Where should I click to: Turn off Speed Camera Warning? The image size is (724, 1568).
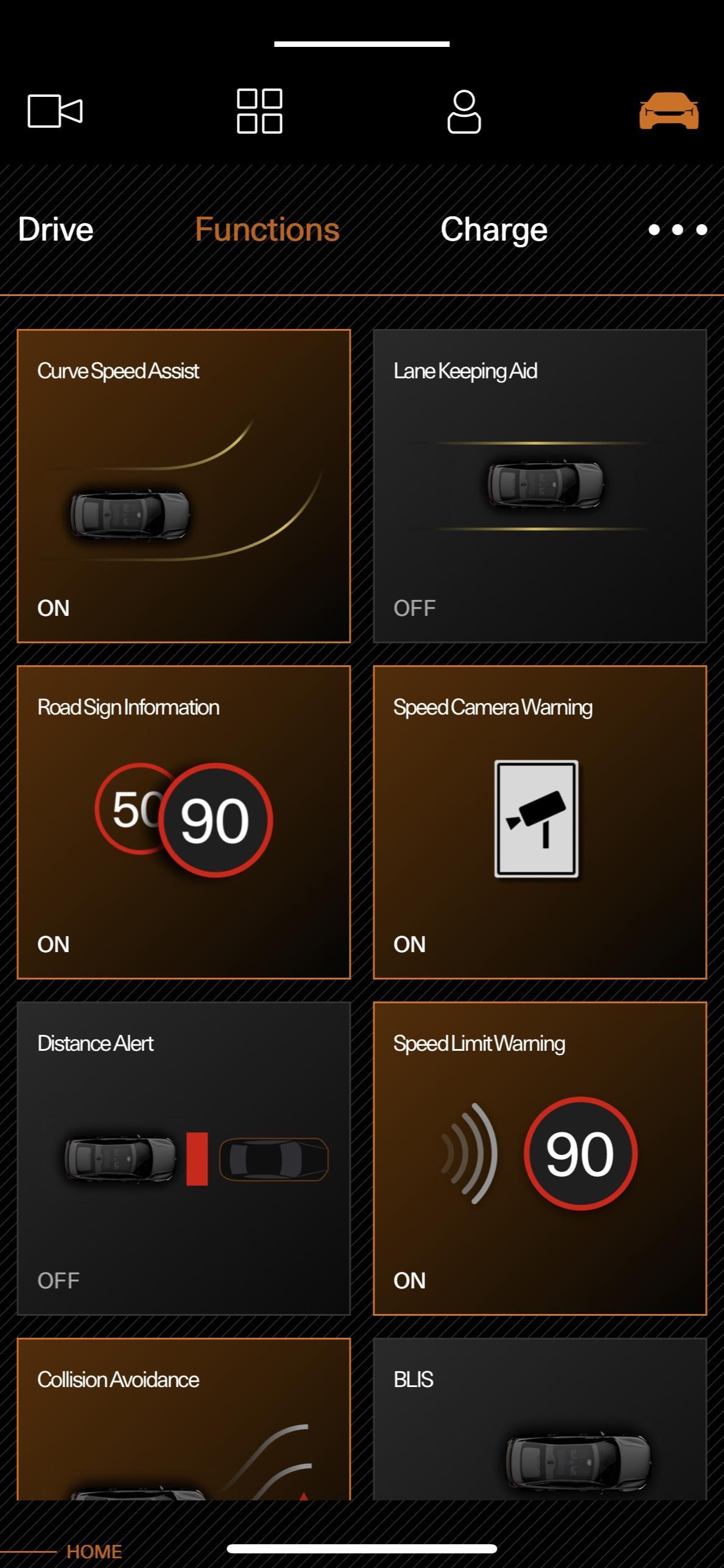(539, 822)
